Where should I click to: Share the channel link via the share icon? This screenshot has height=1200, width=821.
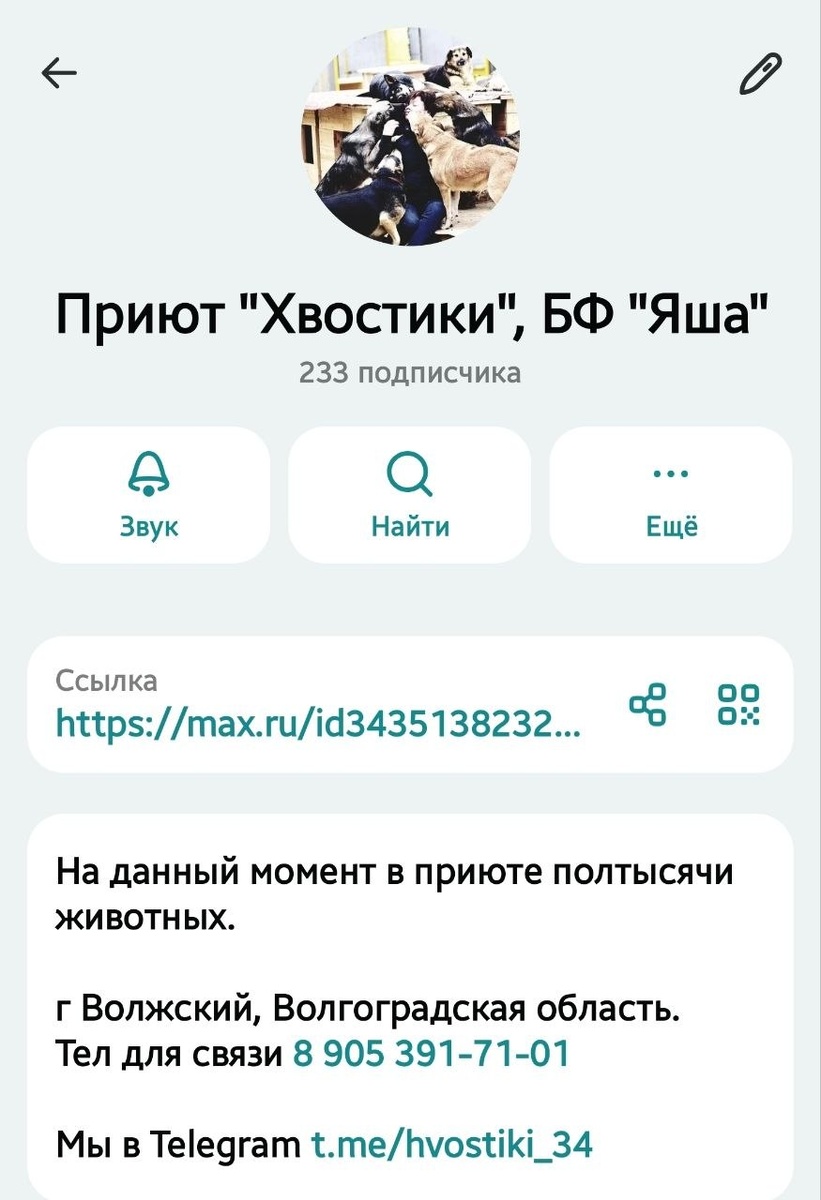[x=648, y=704]
